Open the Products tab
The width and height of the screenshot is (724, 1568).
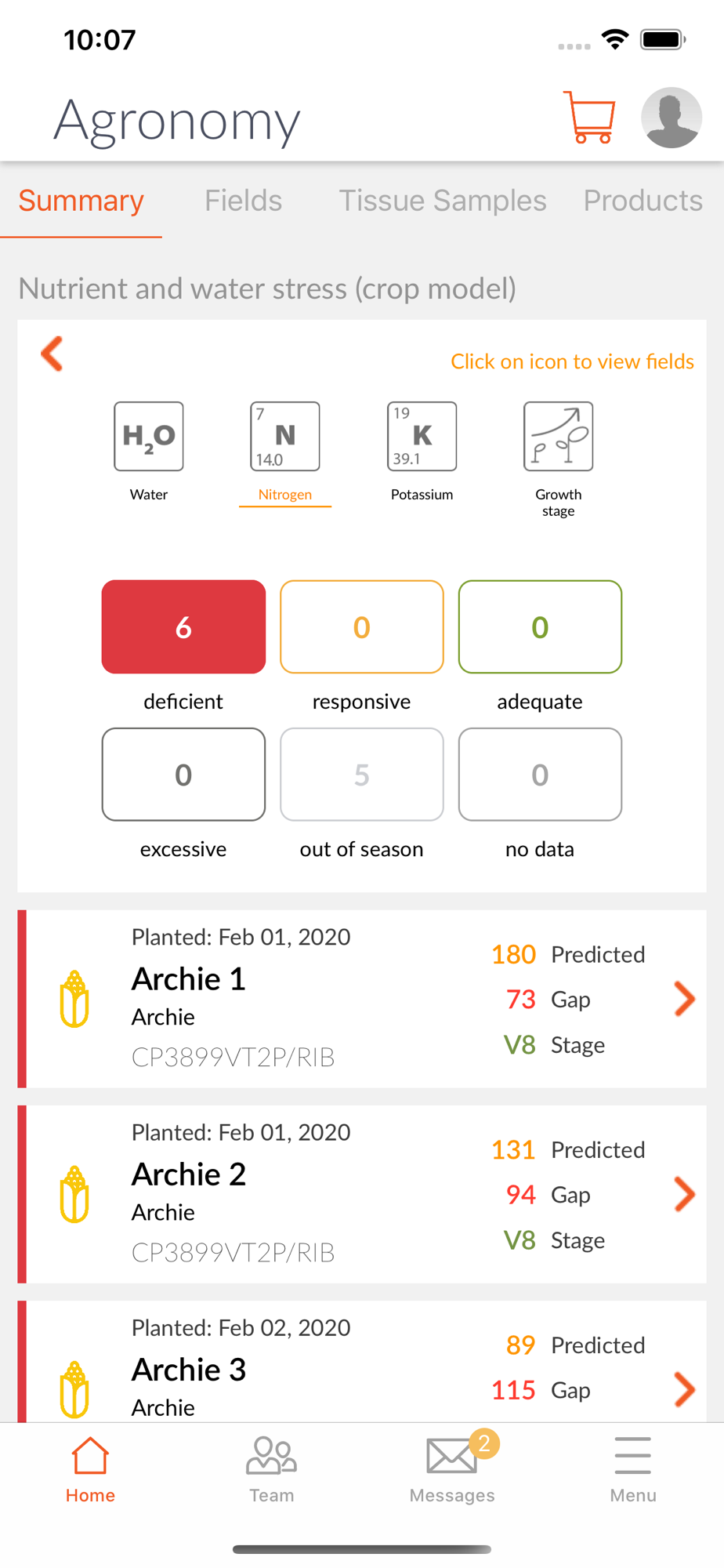tap(643, 201)
